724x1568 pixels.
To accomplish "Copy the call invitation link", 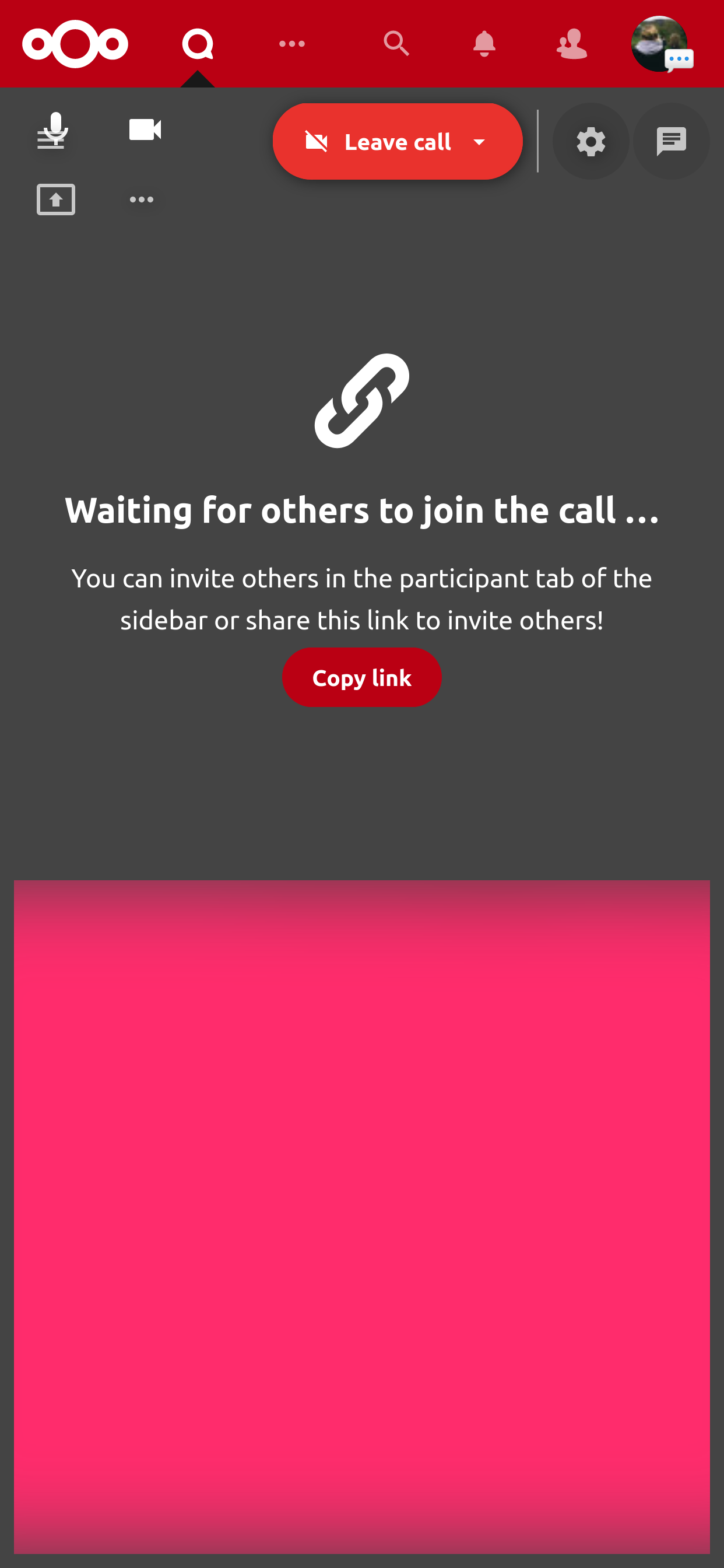I will [x=361, y=677].
